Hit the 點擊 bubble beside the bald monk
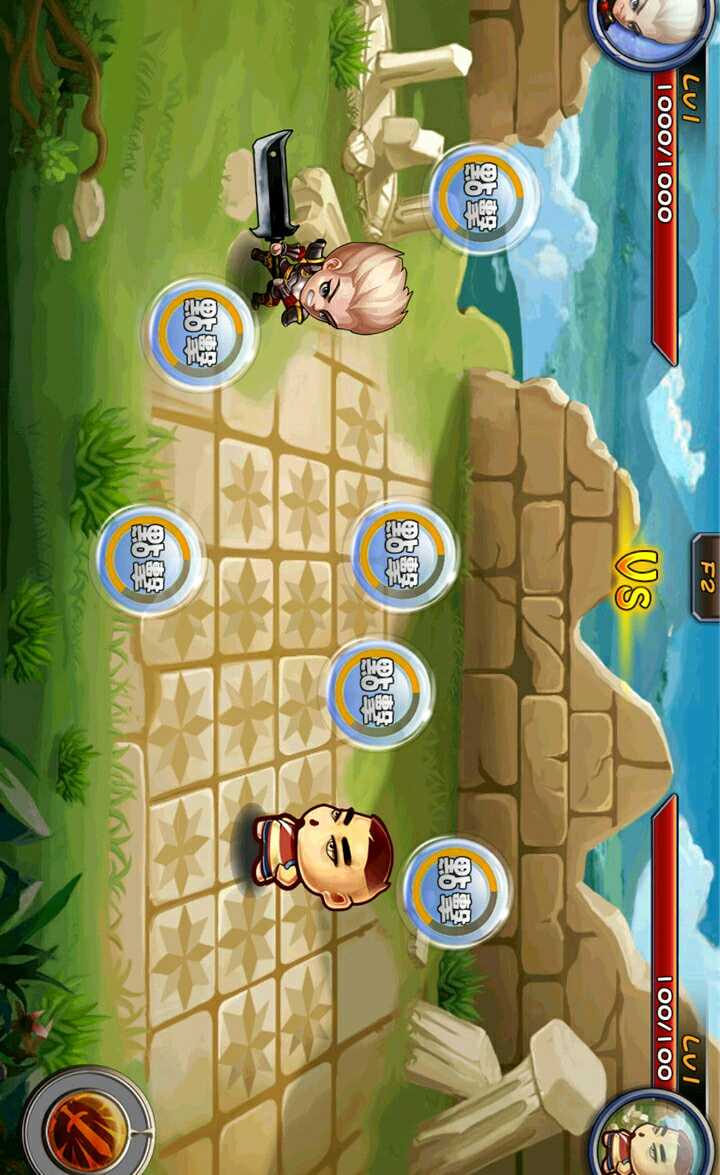This screenshot has height=1175, width=720. [456, 890]
